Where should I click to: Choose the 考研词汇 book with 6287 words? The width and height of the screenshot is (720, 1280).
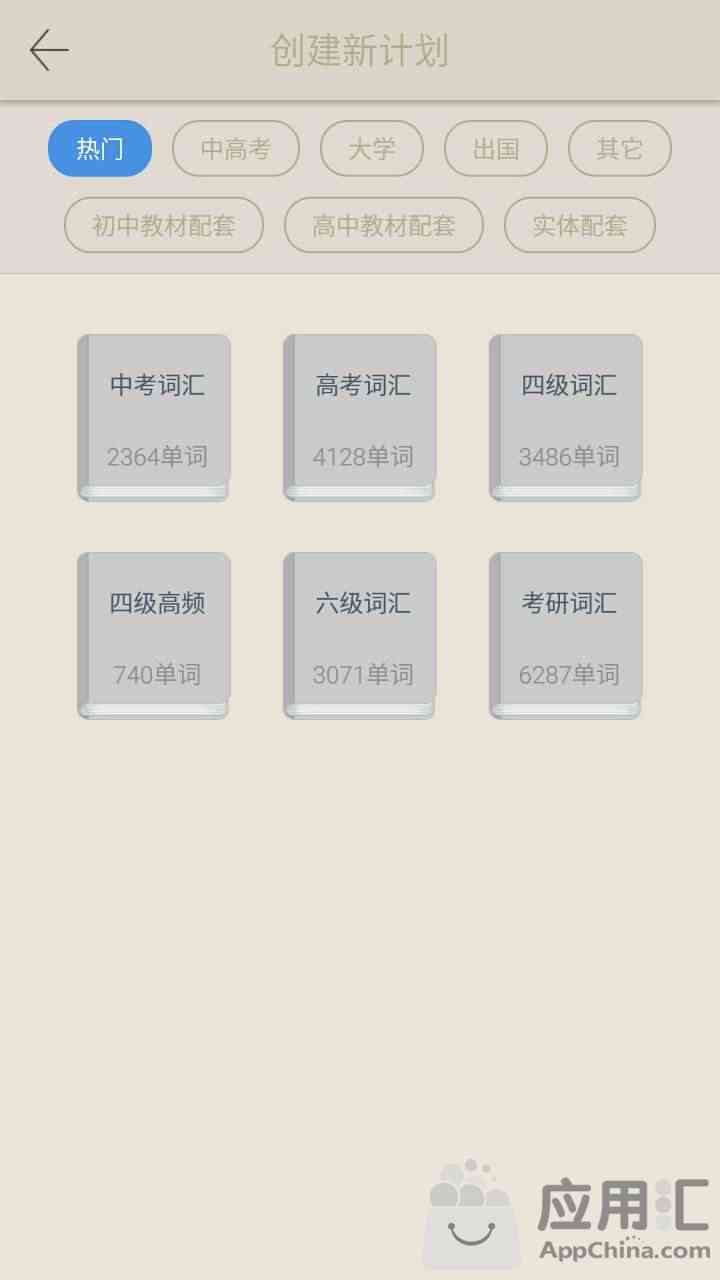[567, 635]
